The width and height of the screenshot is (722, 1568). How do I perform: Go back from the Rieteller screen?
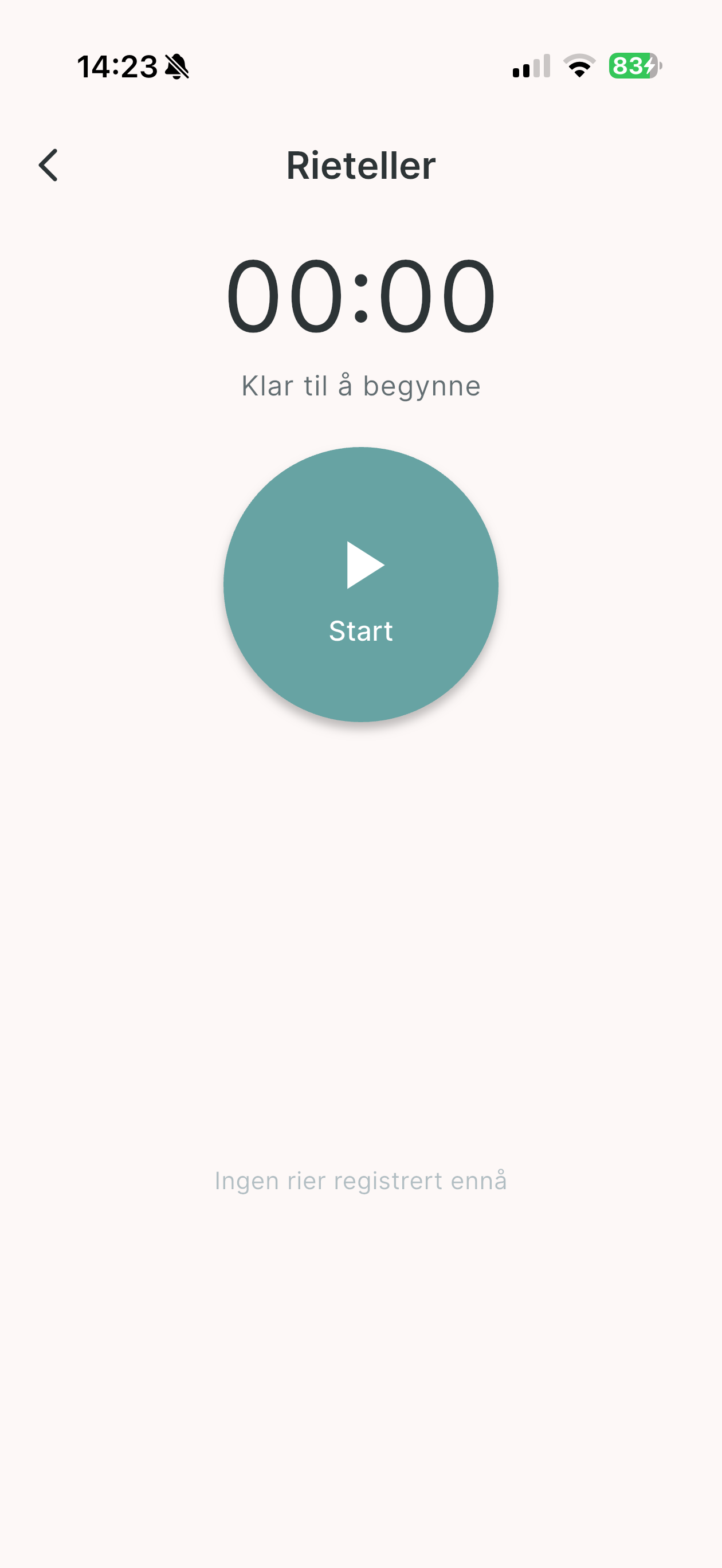(x=48, y=165)
